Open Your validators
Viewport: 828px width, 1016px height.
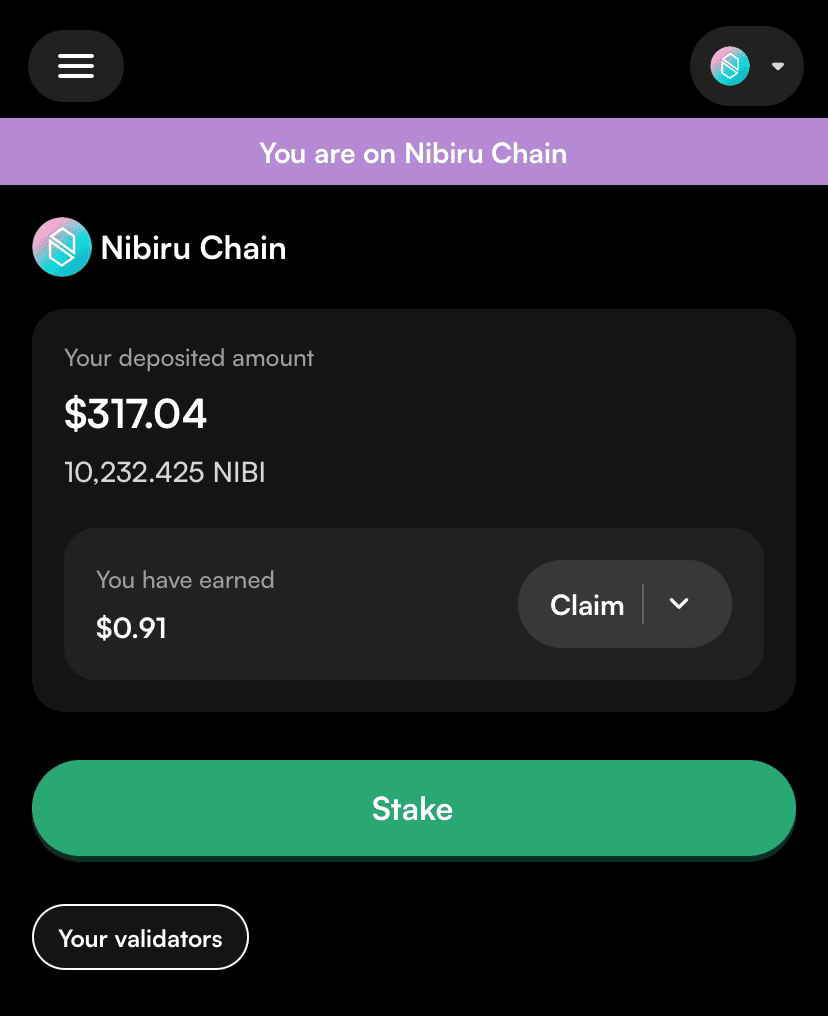[x=140, y=937]
